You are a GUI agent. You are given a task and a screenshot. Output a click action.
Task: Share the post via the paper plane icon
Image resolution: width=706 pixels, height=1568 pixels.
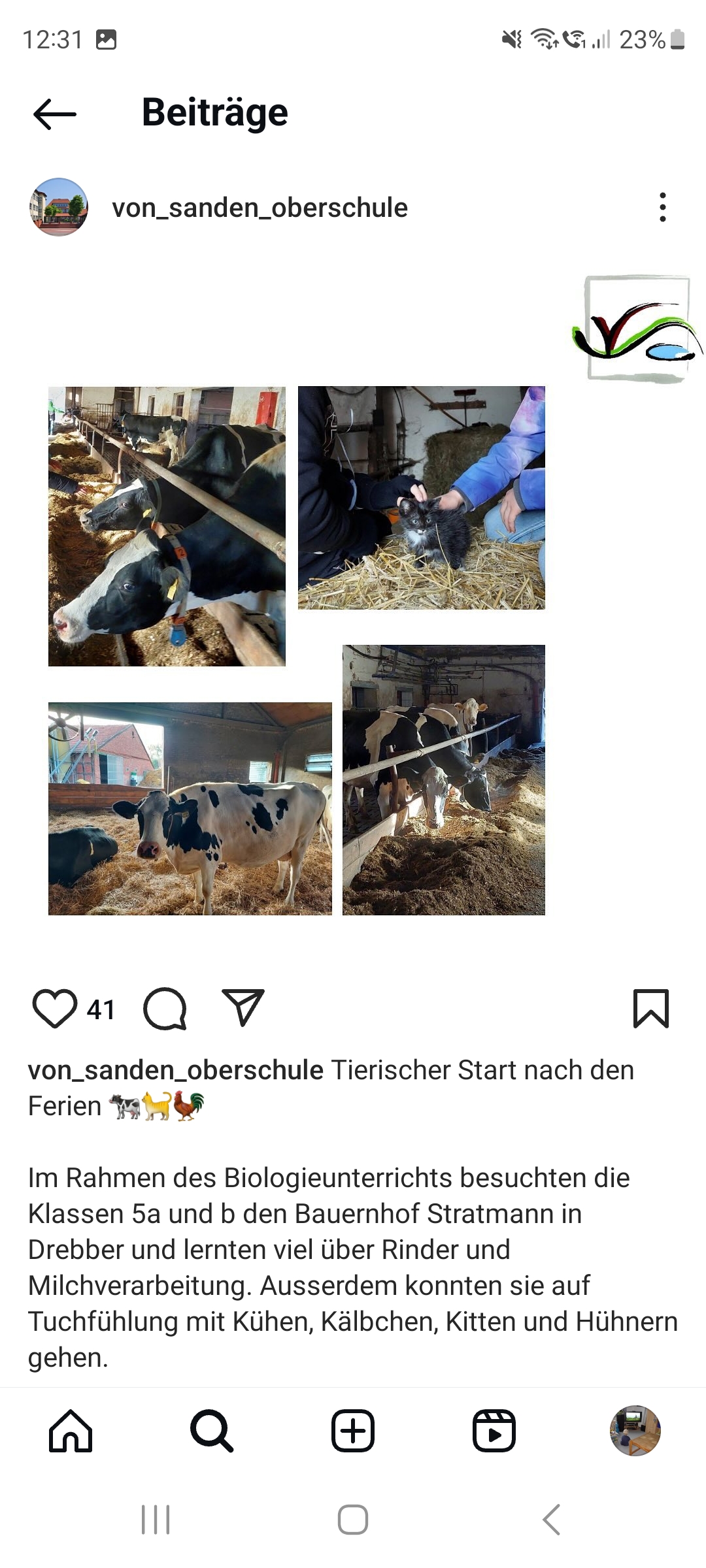click(243, 1007)
